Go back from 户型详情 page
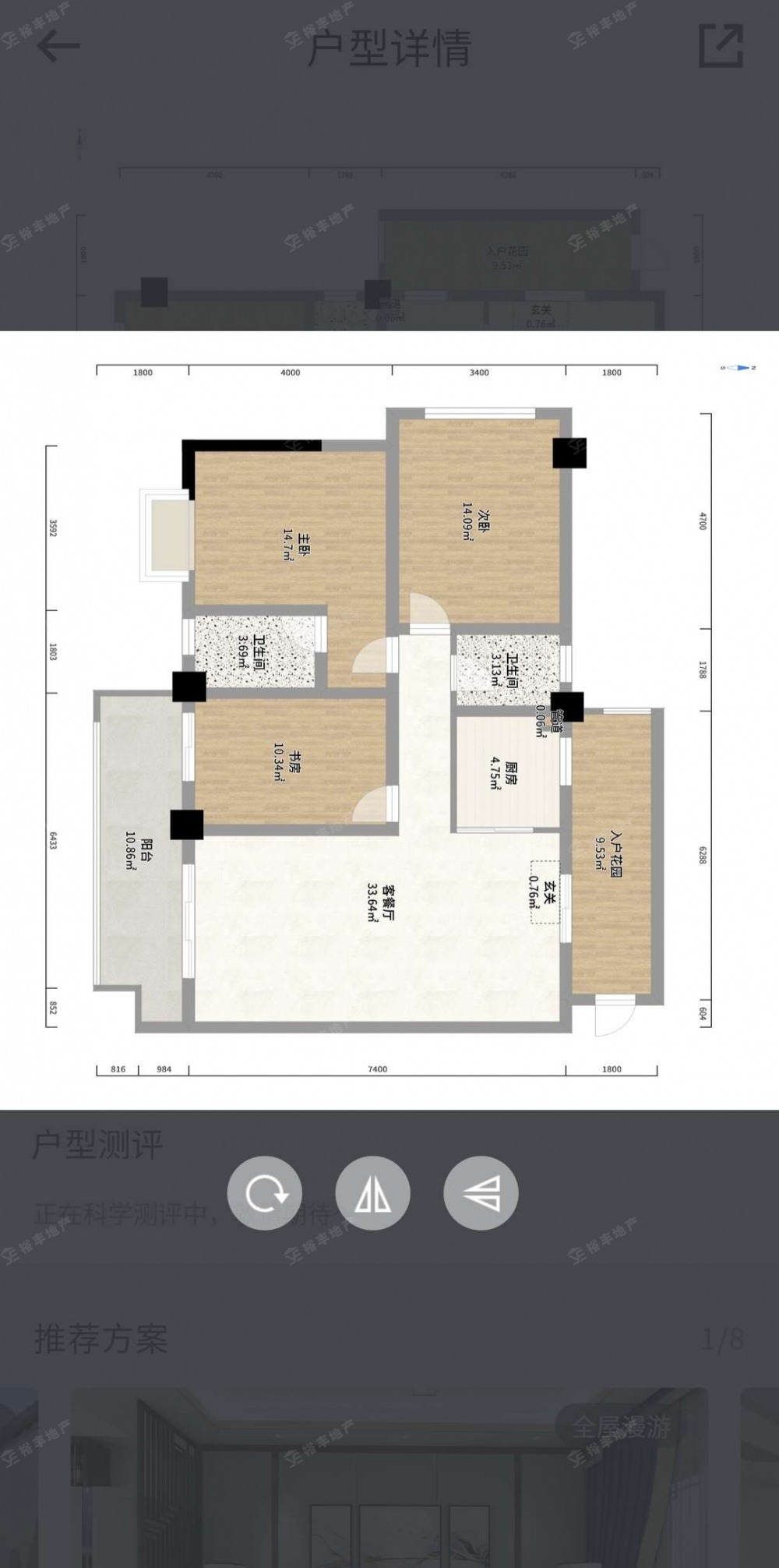This screenshot has height=1568, width=779. pyautogui.click(x=58, y=46)
